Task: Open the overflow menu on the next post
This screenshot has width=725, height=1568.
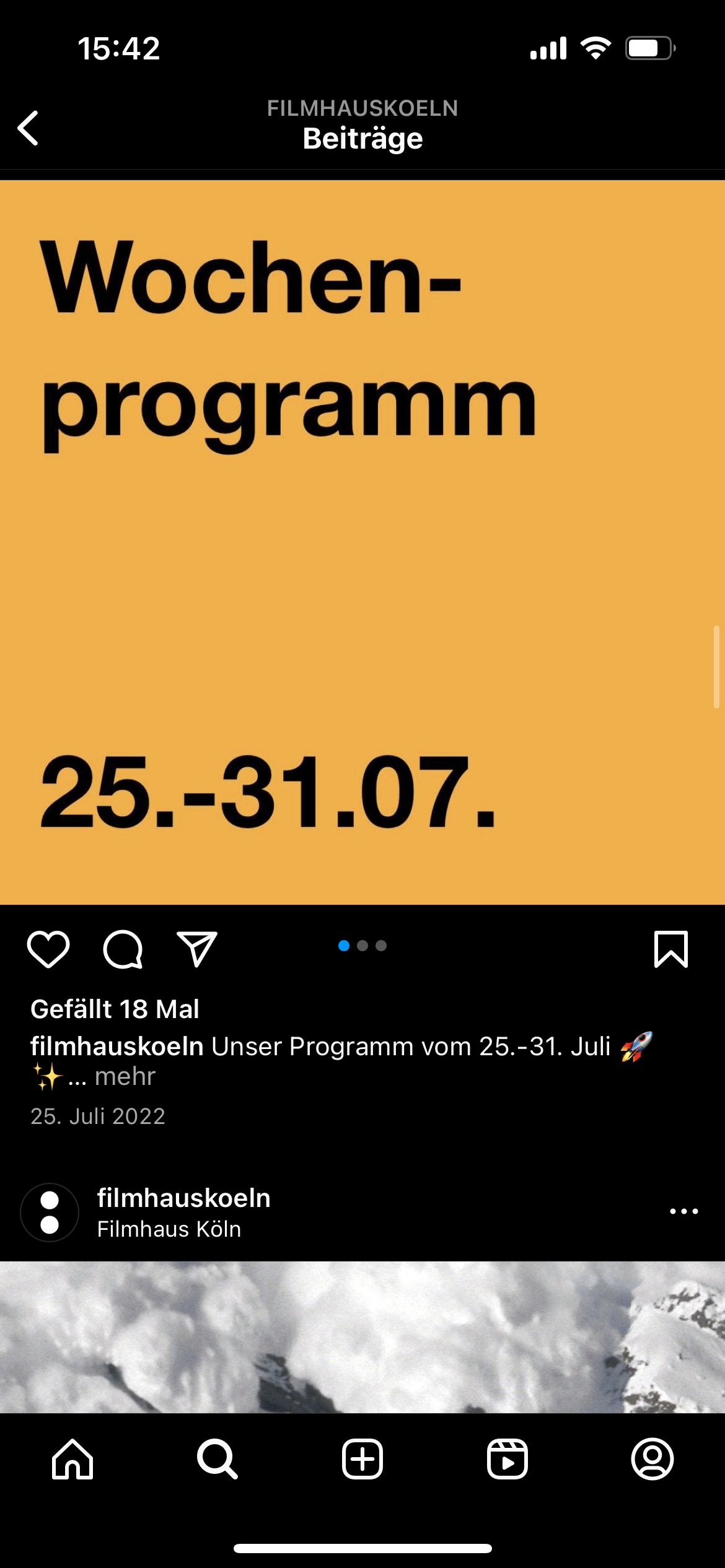Action: click(683, 1211)
